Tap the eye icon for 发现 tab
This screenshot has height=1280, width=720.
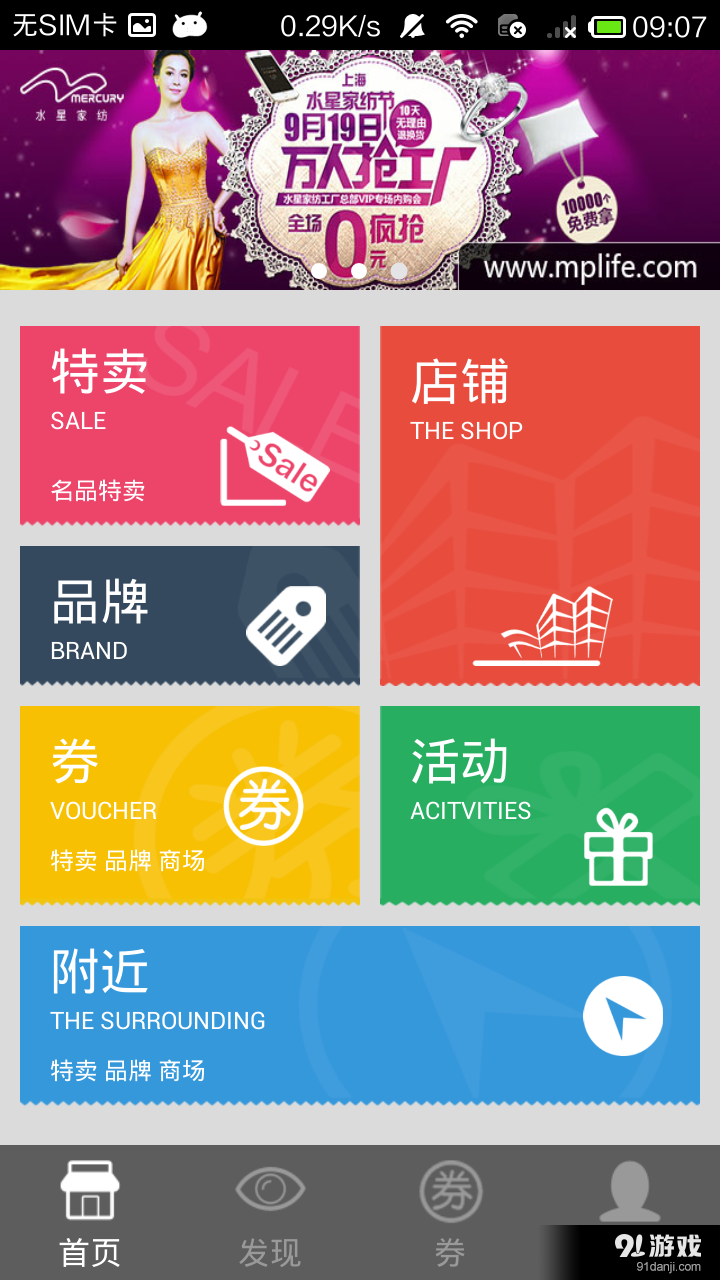[270, 1189]
